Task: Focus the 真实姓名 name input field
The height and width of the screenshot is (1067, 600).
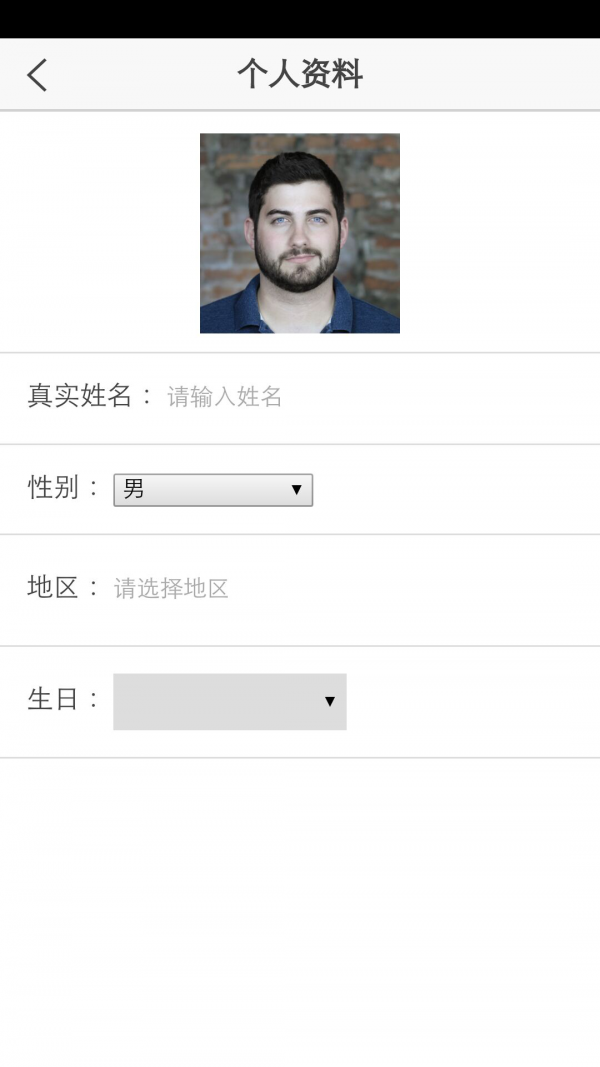Action: 300,397
